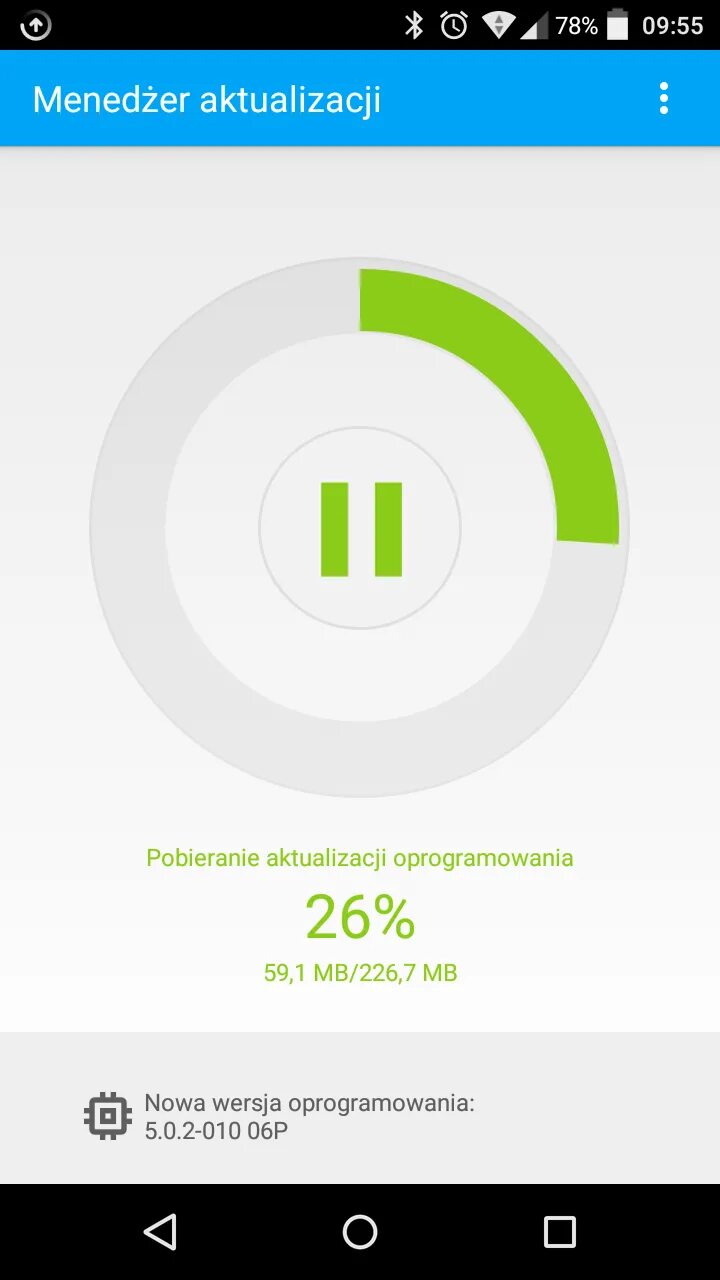Pause the software update download
The width and height of the screenshot is (720, 1280).
[x=360, y=528]
